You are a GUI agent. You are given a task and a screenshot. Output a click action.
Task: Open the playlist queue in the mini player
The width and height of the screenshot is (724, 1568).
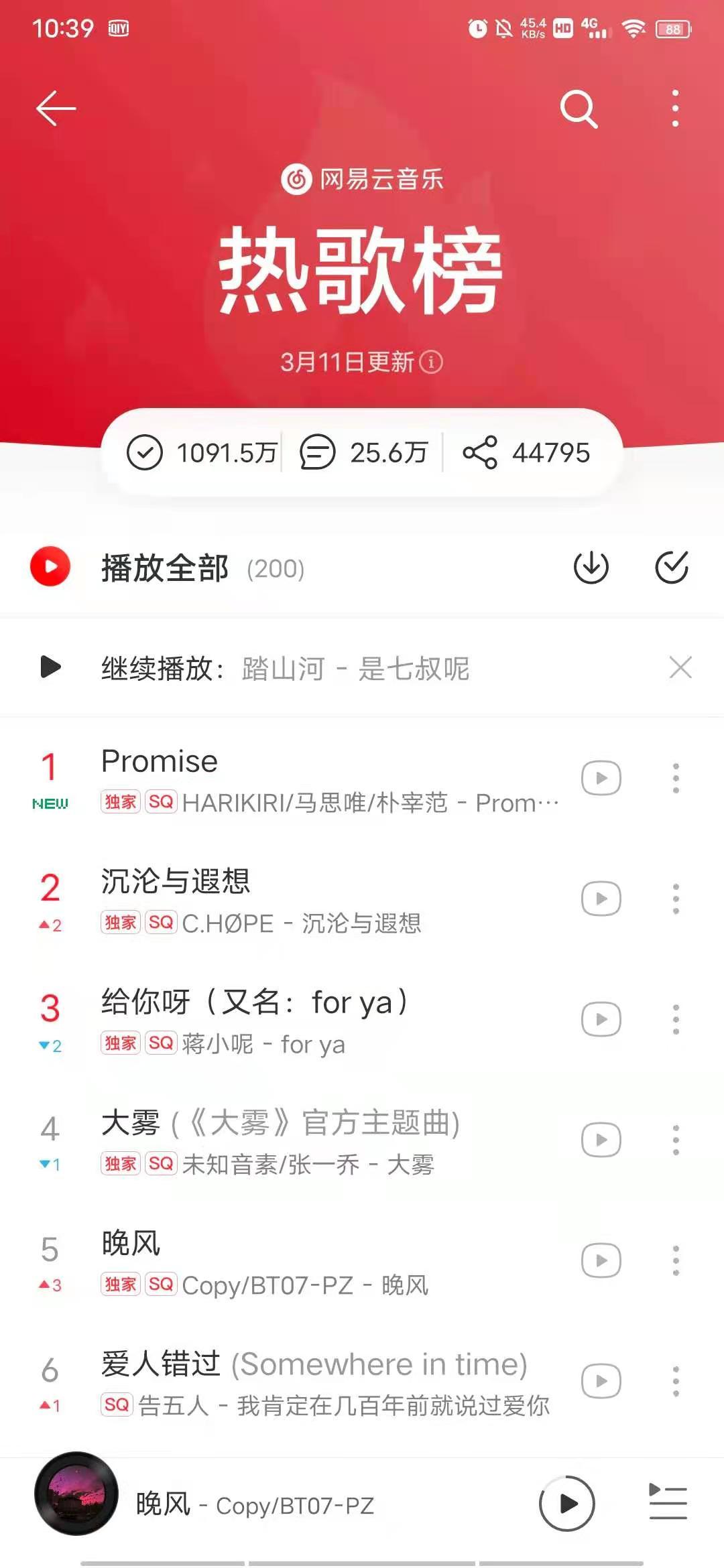668,1502
